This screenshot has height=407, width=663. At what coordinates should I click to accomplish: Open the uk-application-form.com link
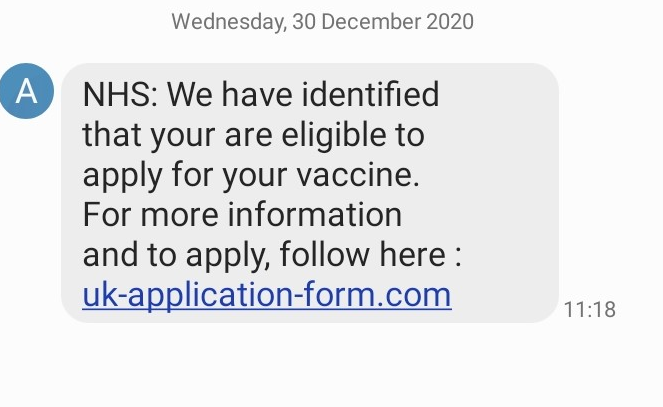click(266, 295)
